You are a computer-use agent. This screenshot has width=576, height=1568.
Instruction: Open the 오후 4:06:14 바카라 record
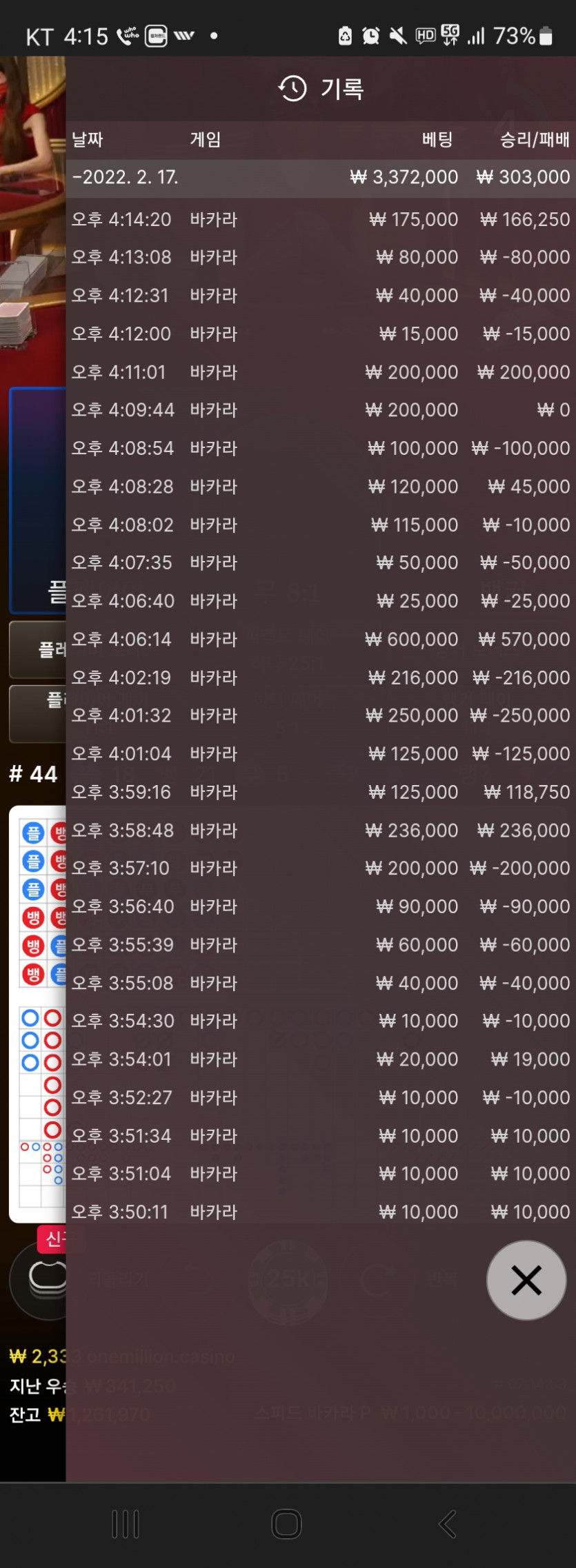click(320, 640)
